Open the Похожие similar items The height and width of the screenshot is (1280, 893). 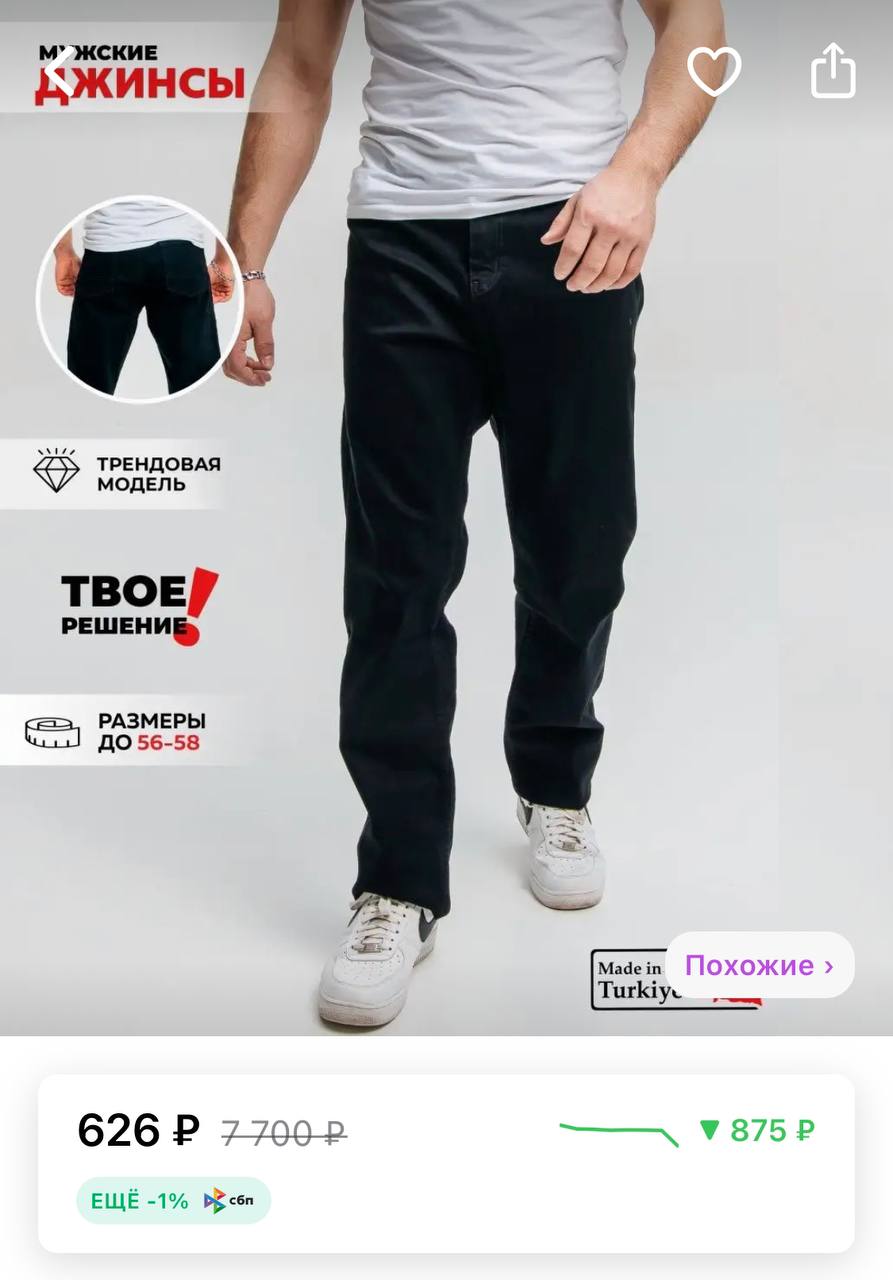point(759,965)
